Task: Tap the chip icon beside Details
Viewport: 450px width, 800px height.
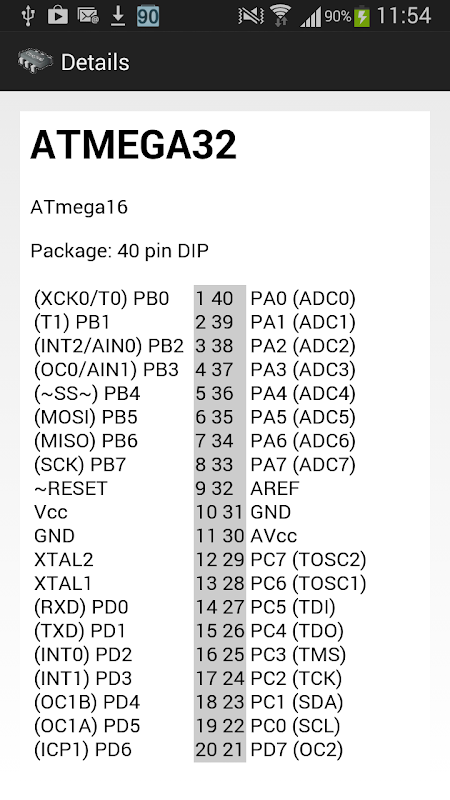Action: tap(34, 61)
